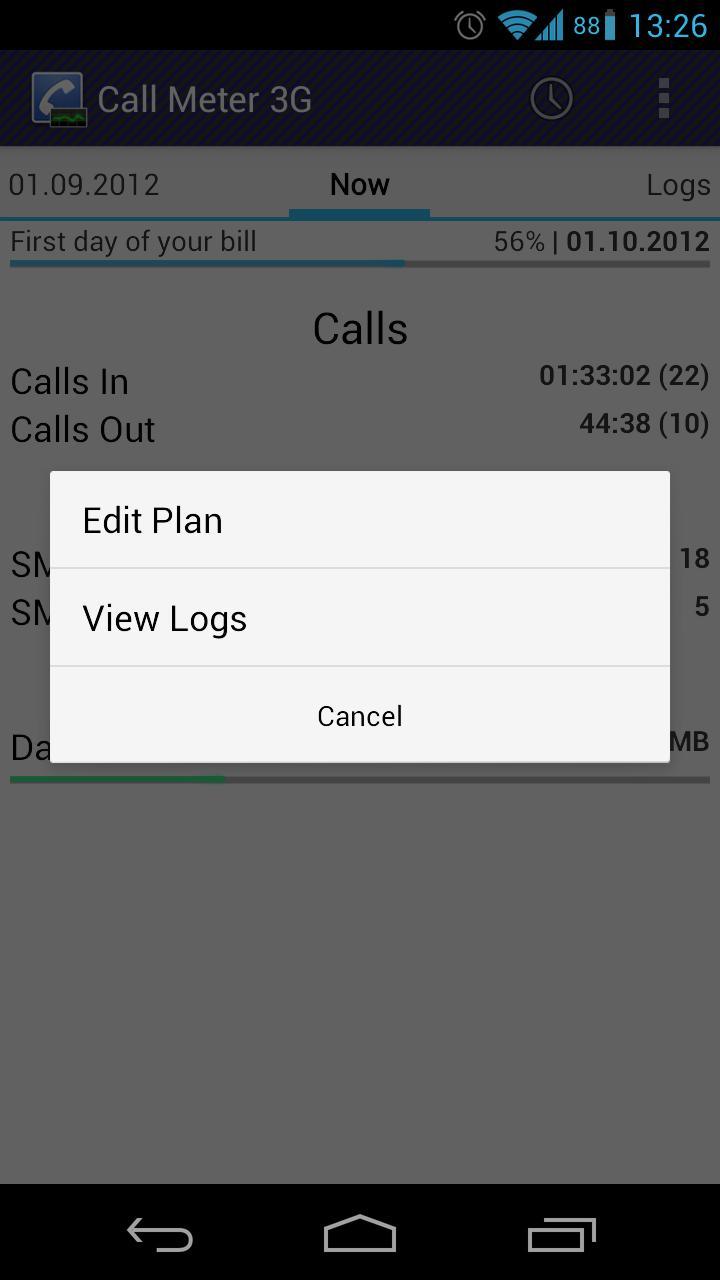This screenshot has width=720, height=1280.
Task: Tap the clock time in the status bar
Action: pyautogui.click(x=666, y=24)
